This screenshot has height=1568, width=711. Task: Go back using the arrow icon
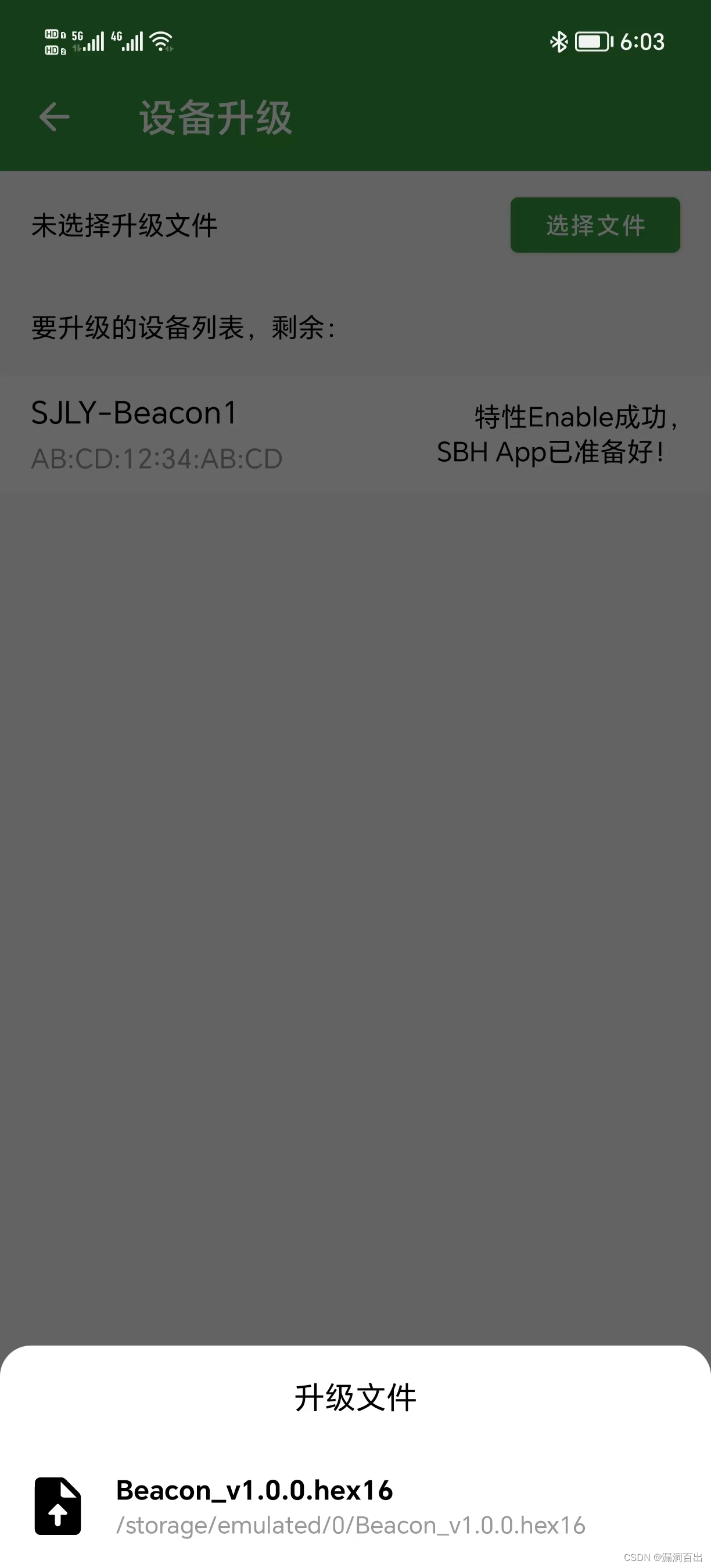54,117
